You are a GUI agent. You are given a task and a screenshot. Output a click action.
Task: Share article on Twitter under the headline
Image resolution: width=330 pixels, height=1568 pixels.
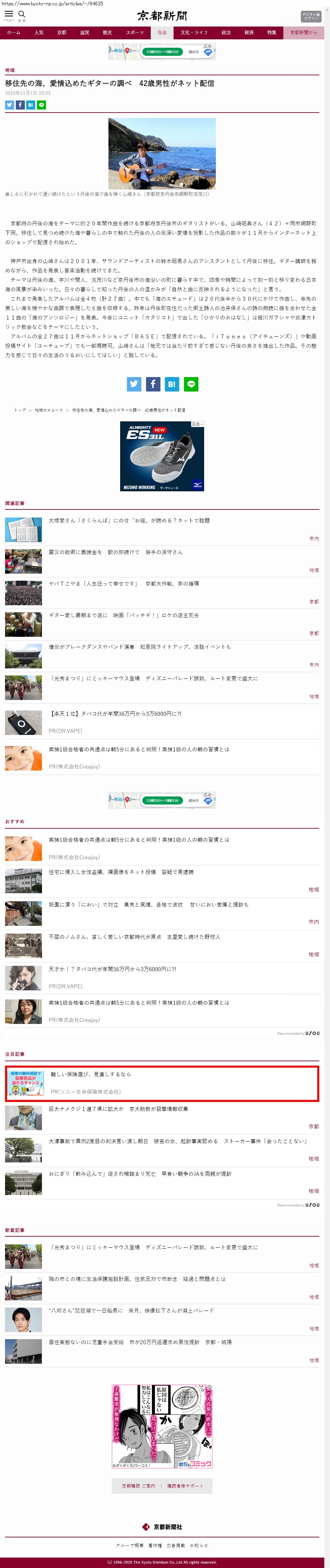point(9,105)
